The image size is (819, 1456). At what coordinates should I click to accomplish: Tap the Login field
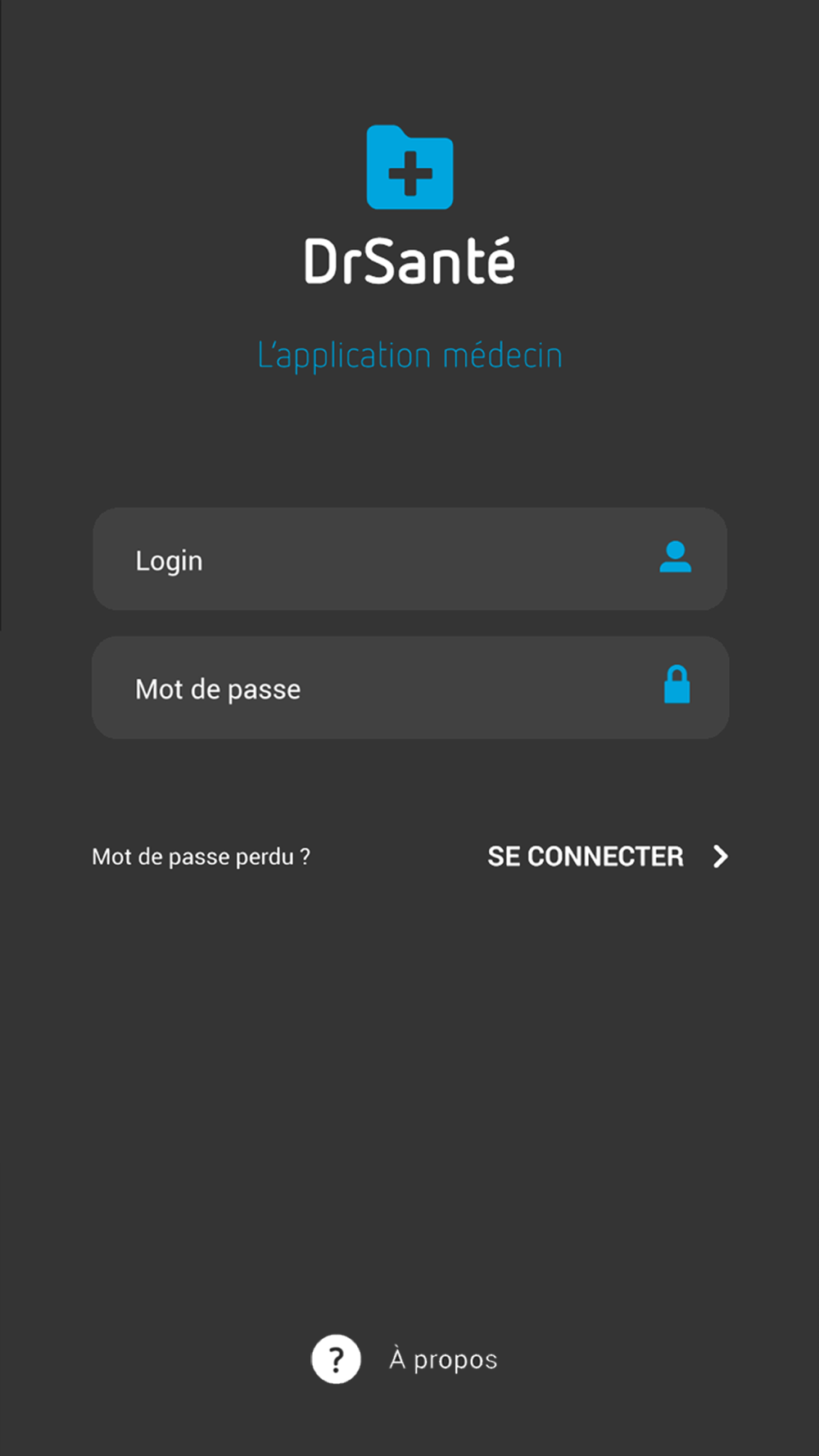409,559
